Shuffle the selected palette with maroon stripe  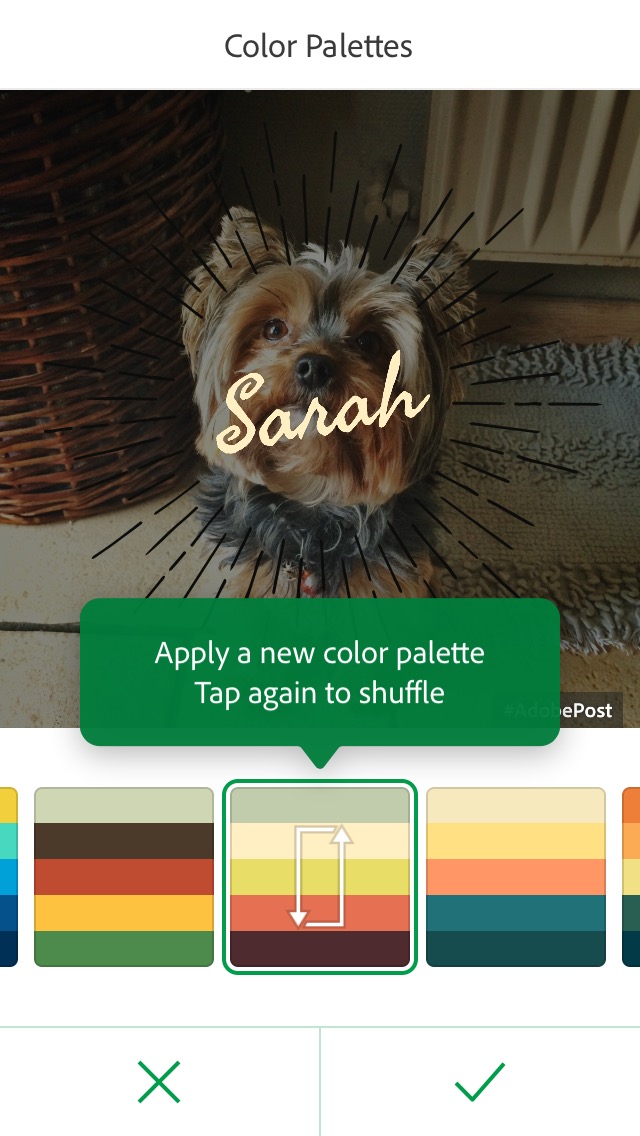click(x=320, y=877)
